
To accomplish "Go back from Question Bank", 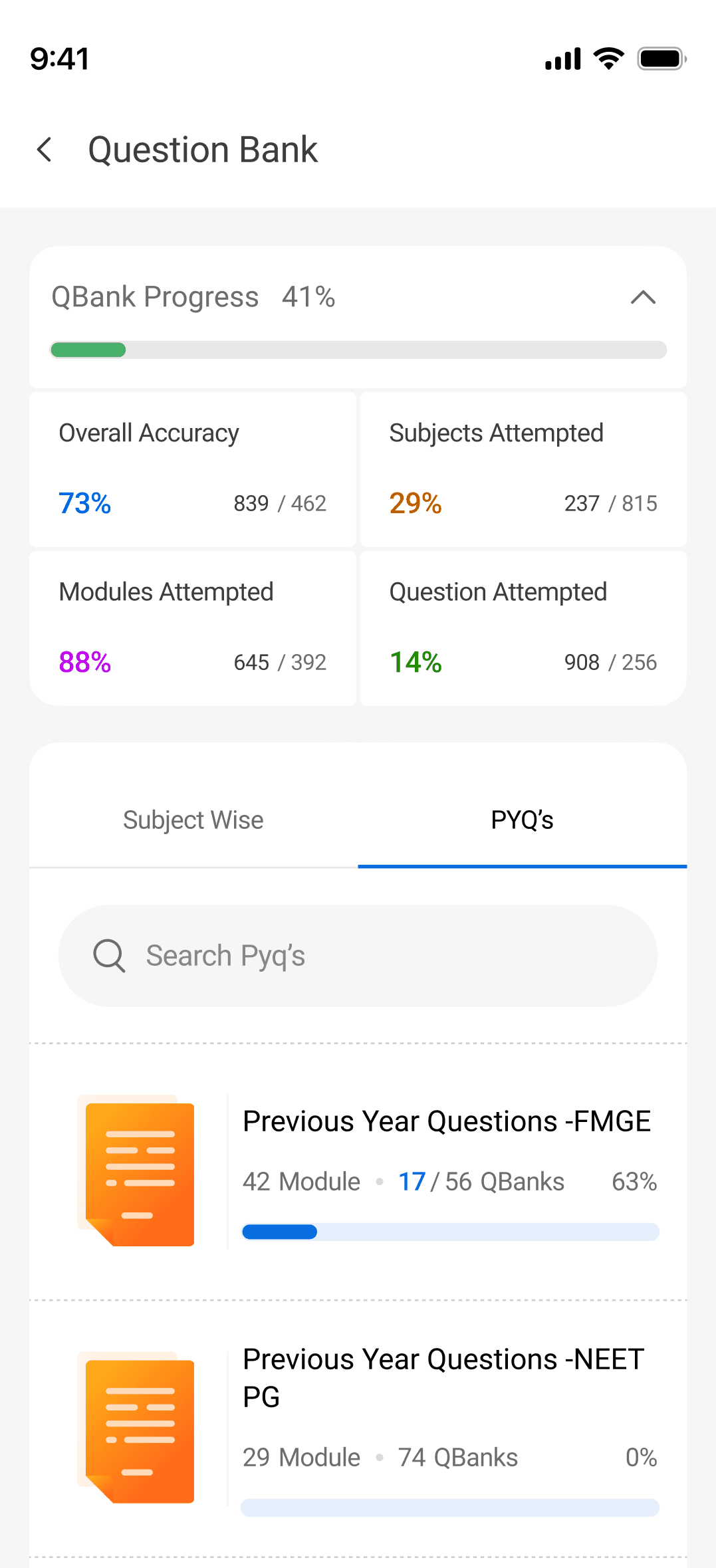I will [45, 150].
